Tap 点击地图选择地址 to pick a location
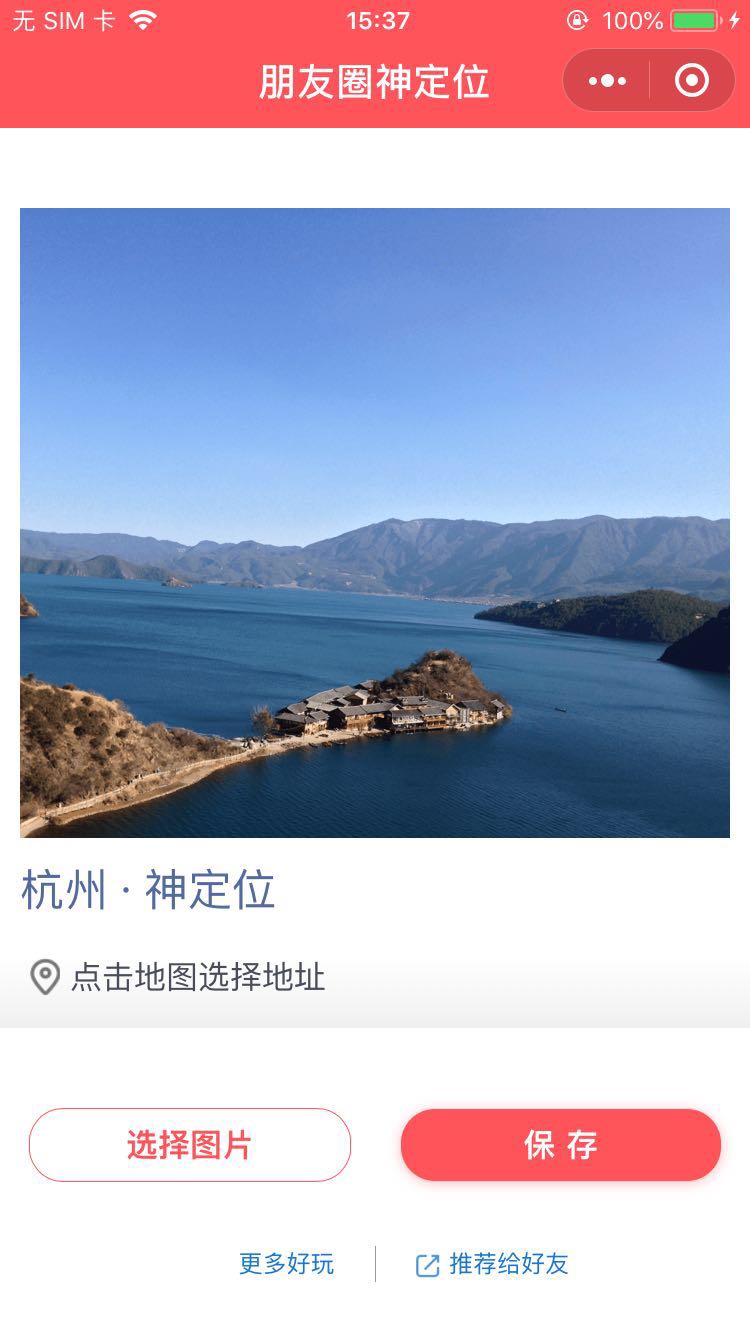Screen dimensions: 750x1334 [x=197, y=977]
